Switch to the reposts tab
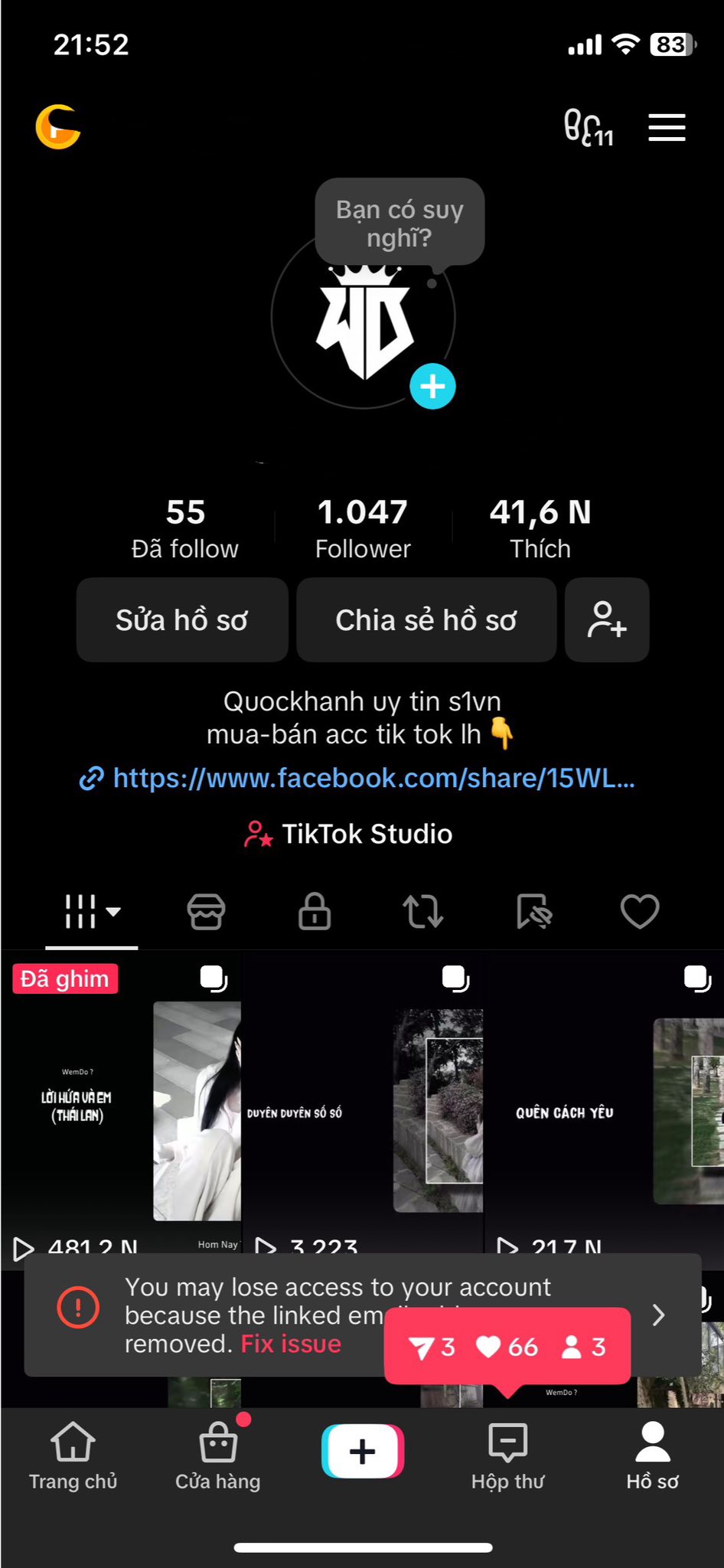The width and height of the screenshot is (724, 1568). click(x=423, y=911)
